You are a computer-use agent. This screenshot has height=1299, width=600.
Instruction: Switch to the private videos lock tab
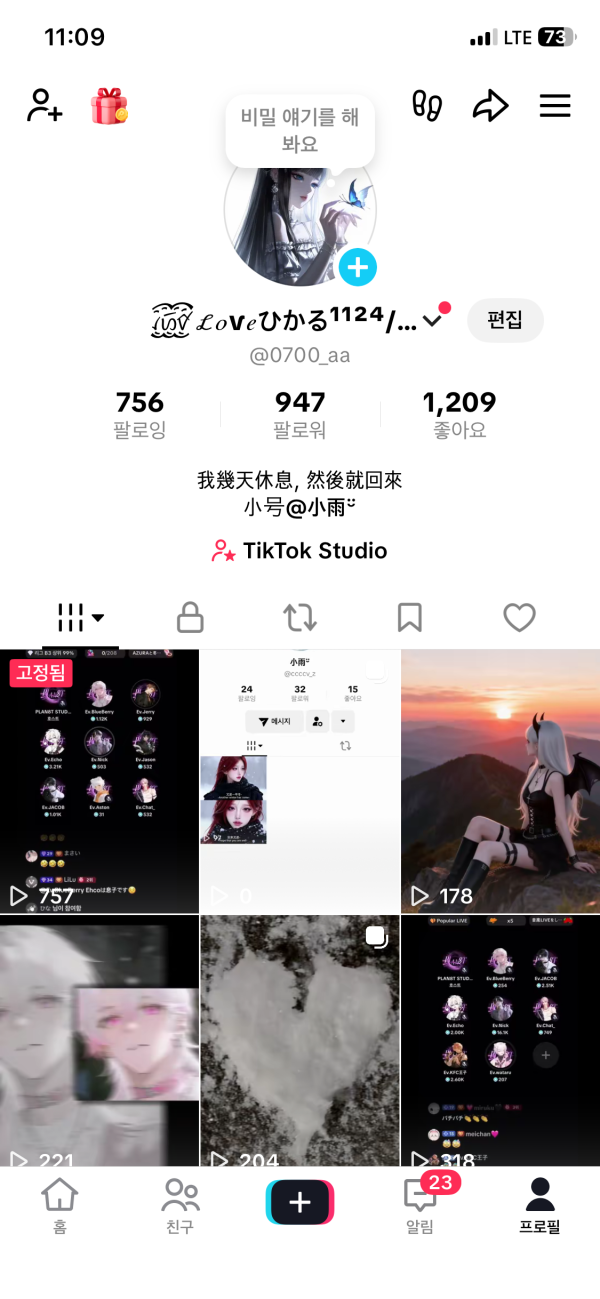tap(190, 618)
